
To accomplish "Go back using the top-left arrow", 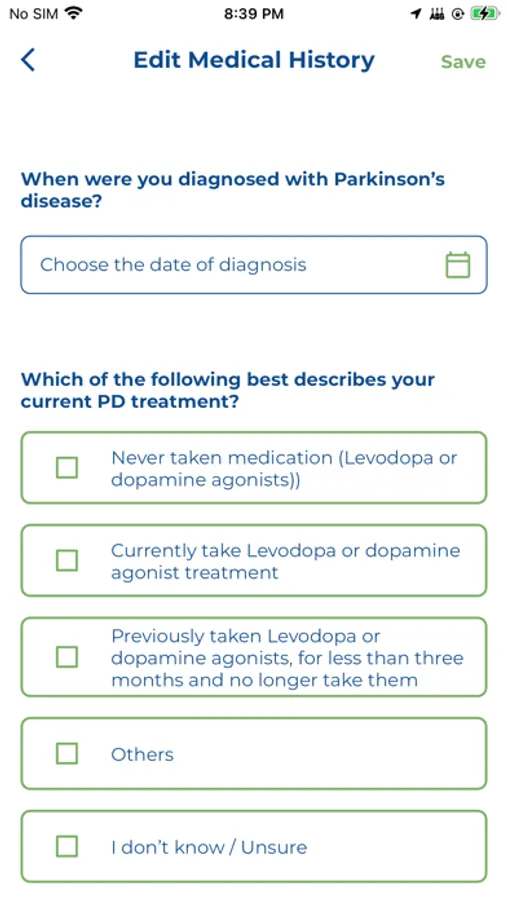I will pyautogui.click(x=28, y=60).
